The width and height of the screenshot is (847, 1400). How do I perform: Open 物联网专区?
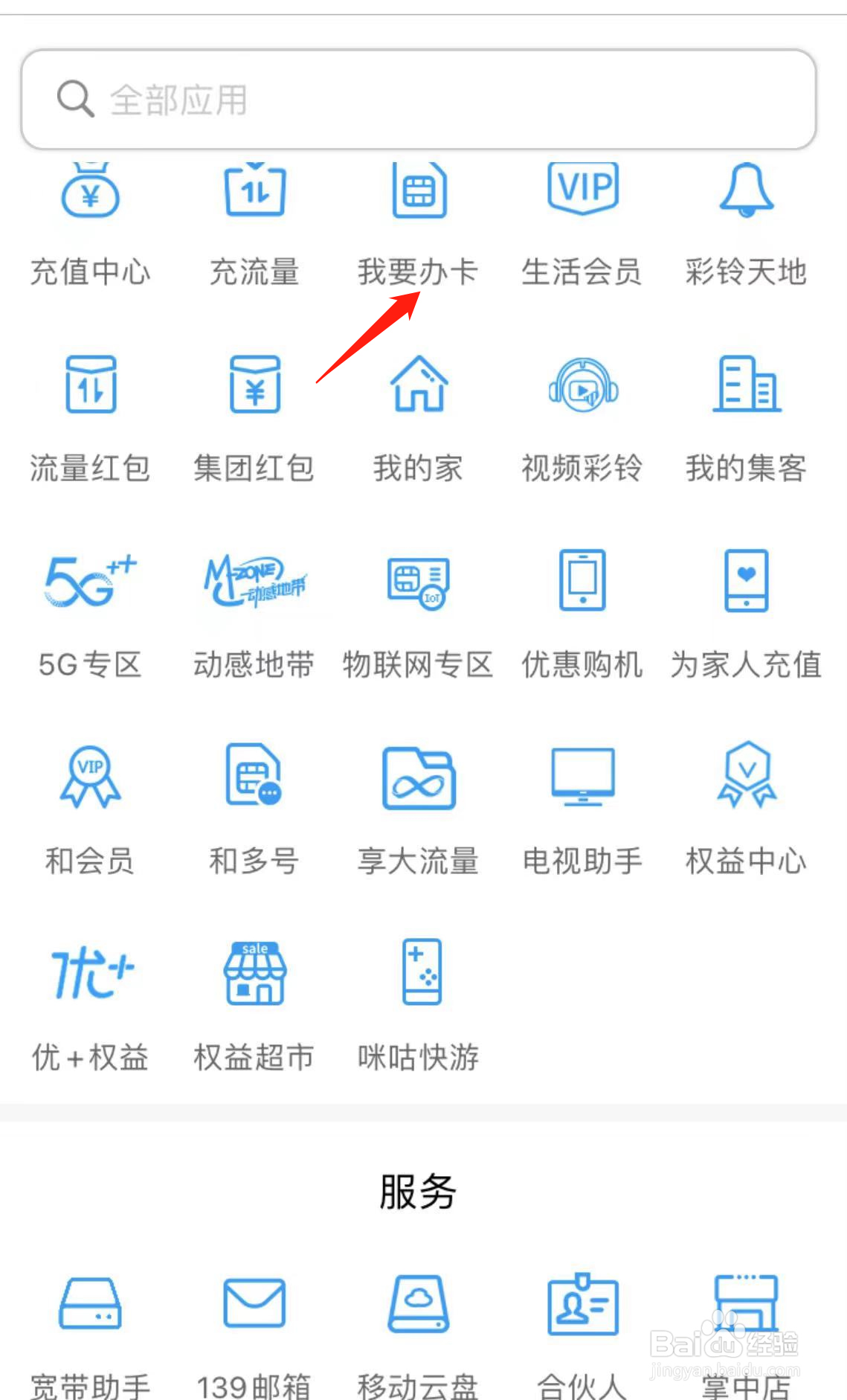419,616
